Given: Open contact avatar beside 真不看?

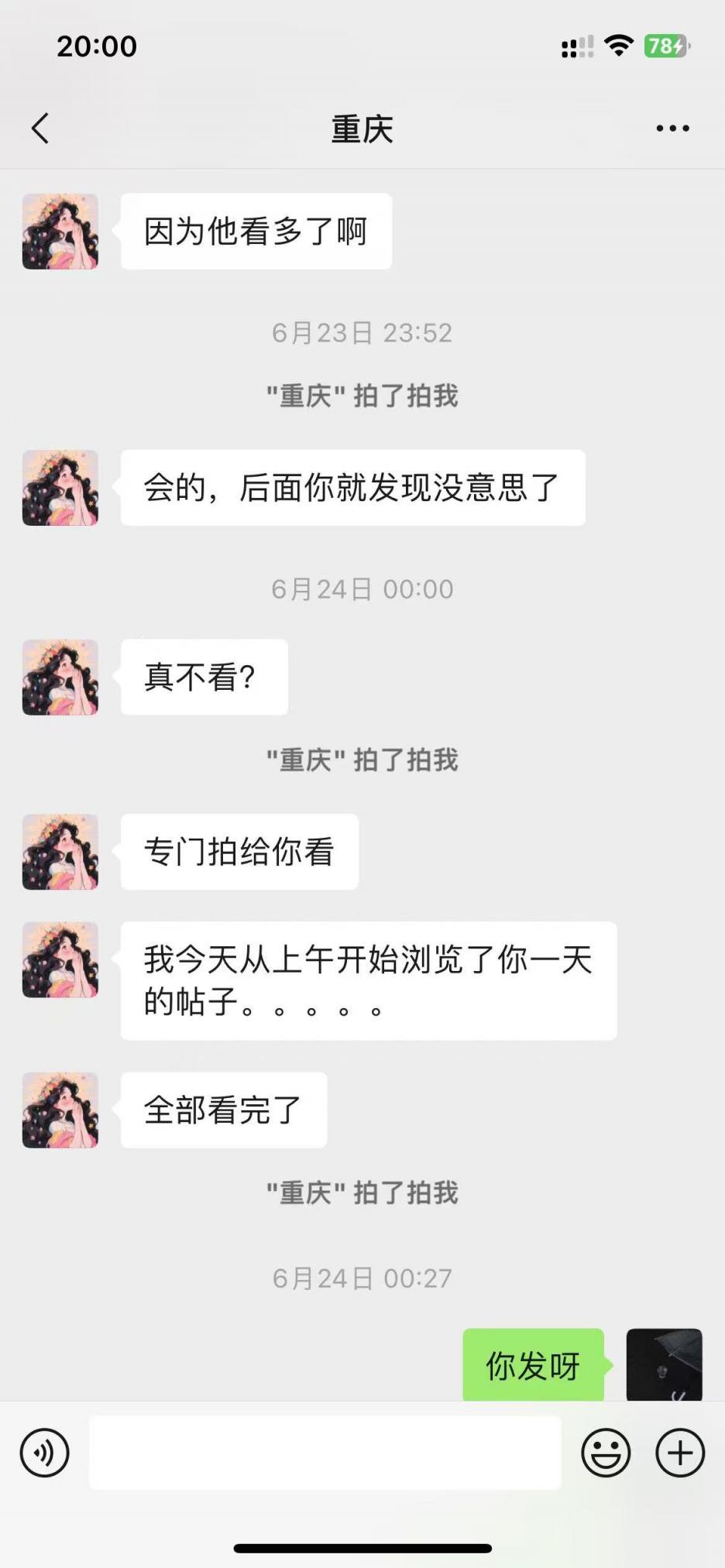Looking at the screenshot, I should coord(60,678).
